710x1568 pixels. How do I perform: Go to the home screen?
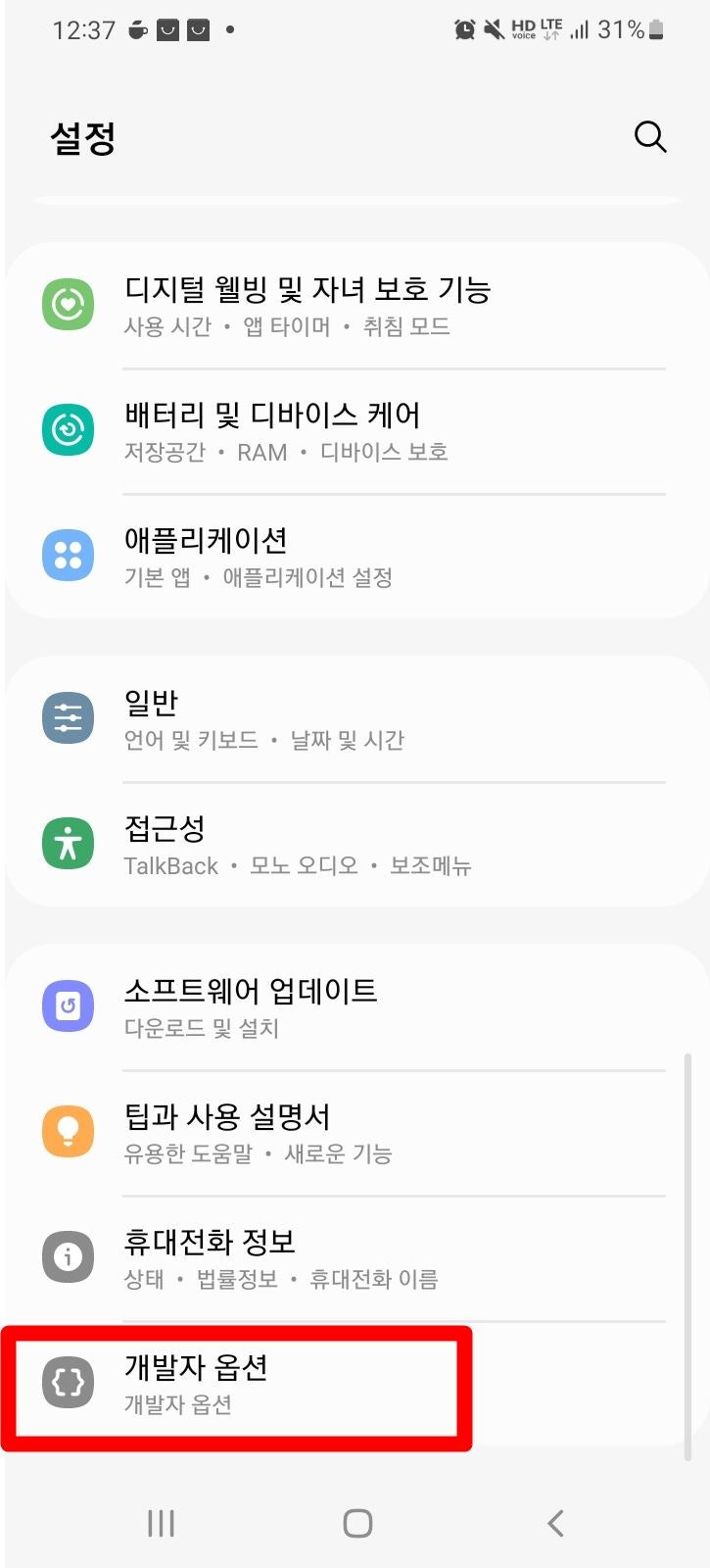point(357,1523)
